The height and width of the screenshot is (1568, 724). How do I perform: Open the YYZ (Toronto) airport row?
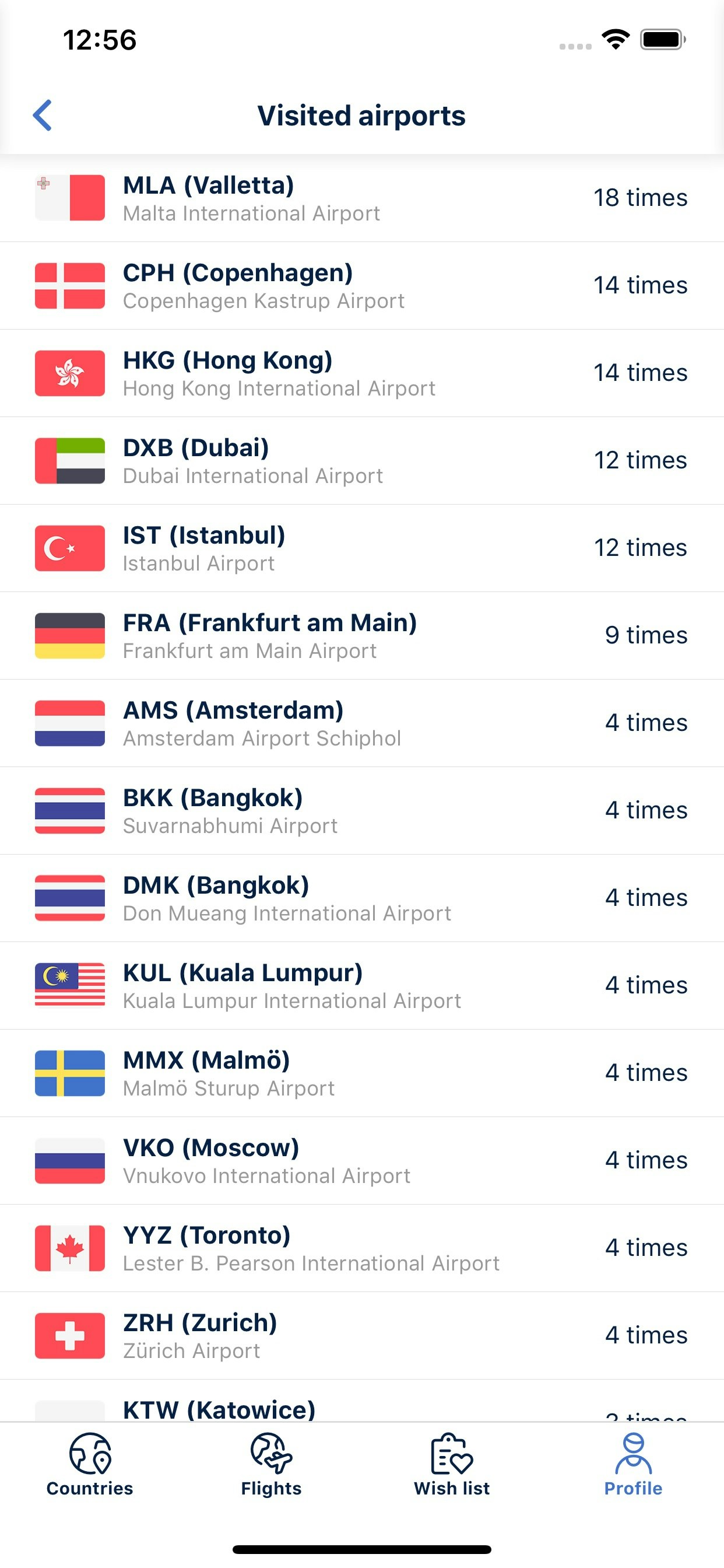361,1248
